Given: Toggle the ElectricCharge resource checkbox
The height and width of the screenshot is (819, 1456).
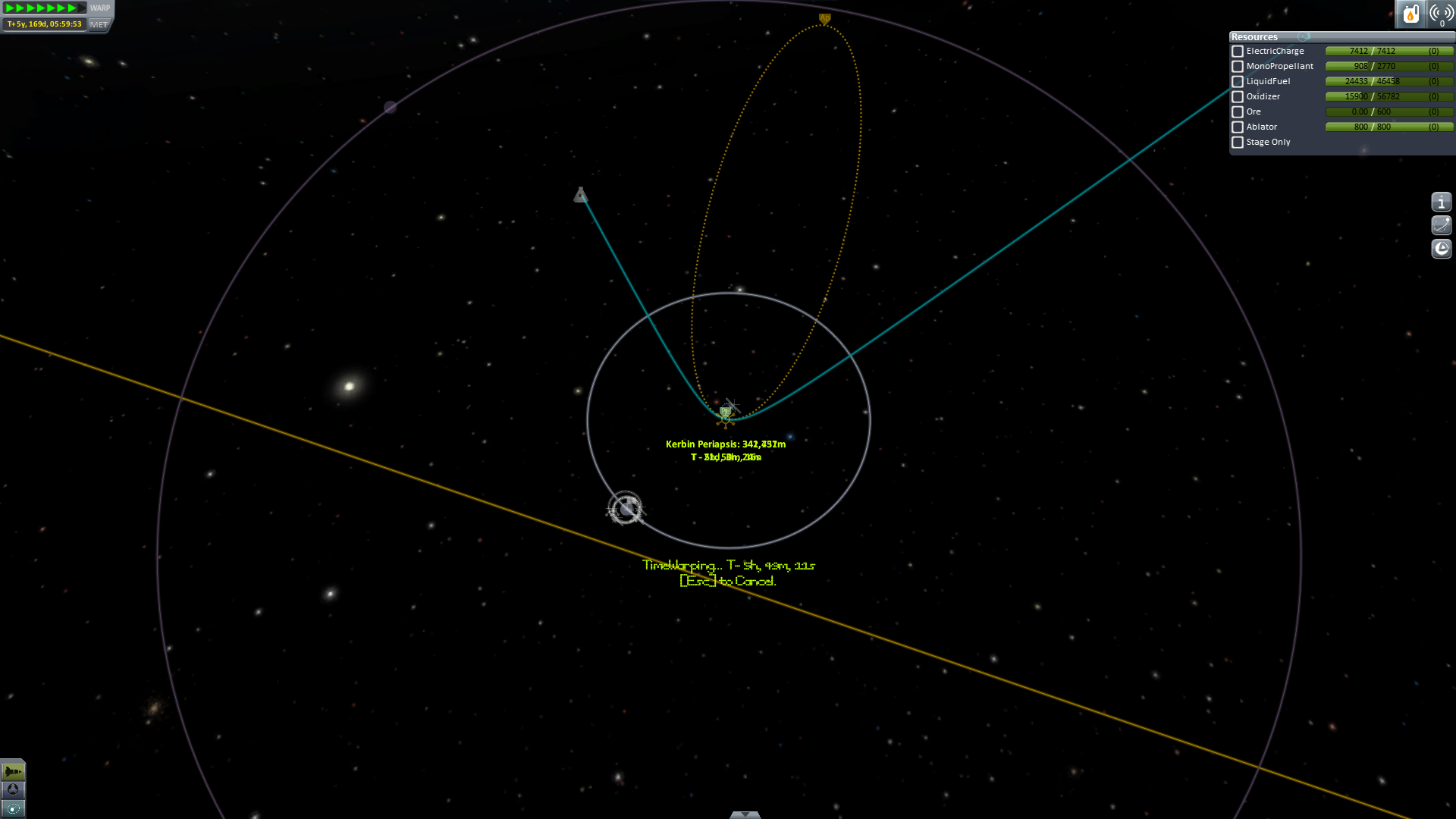Looking at the screenshot, I should point(1238,52).
